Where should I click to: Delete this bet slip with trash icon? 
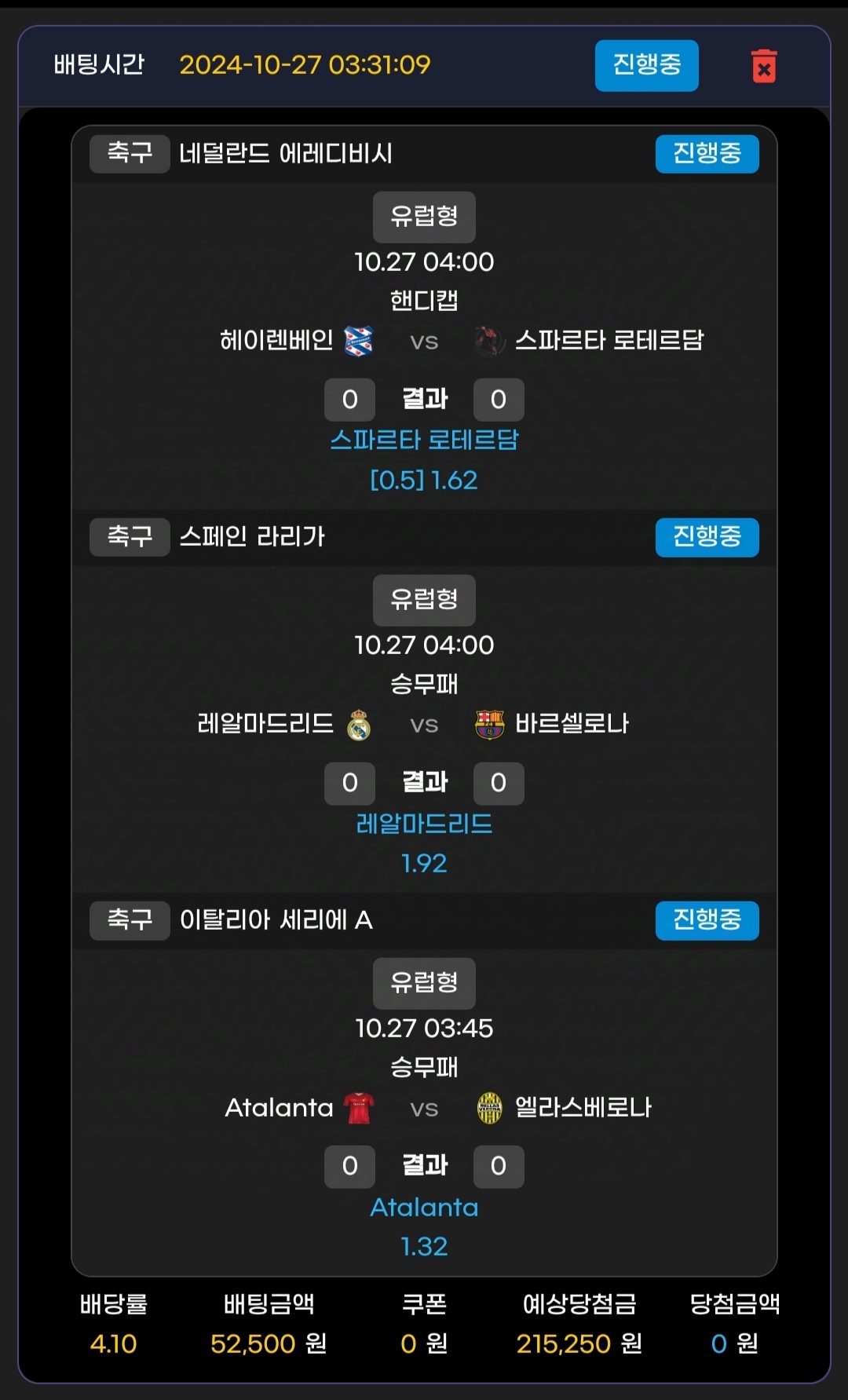(x=763, y=66)
